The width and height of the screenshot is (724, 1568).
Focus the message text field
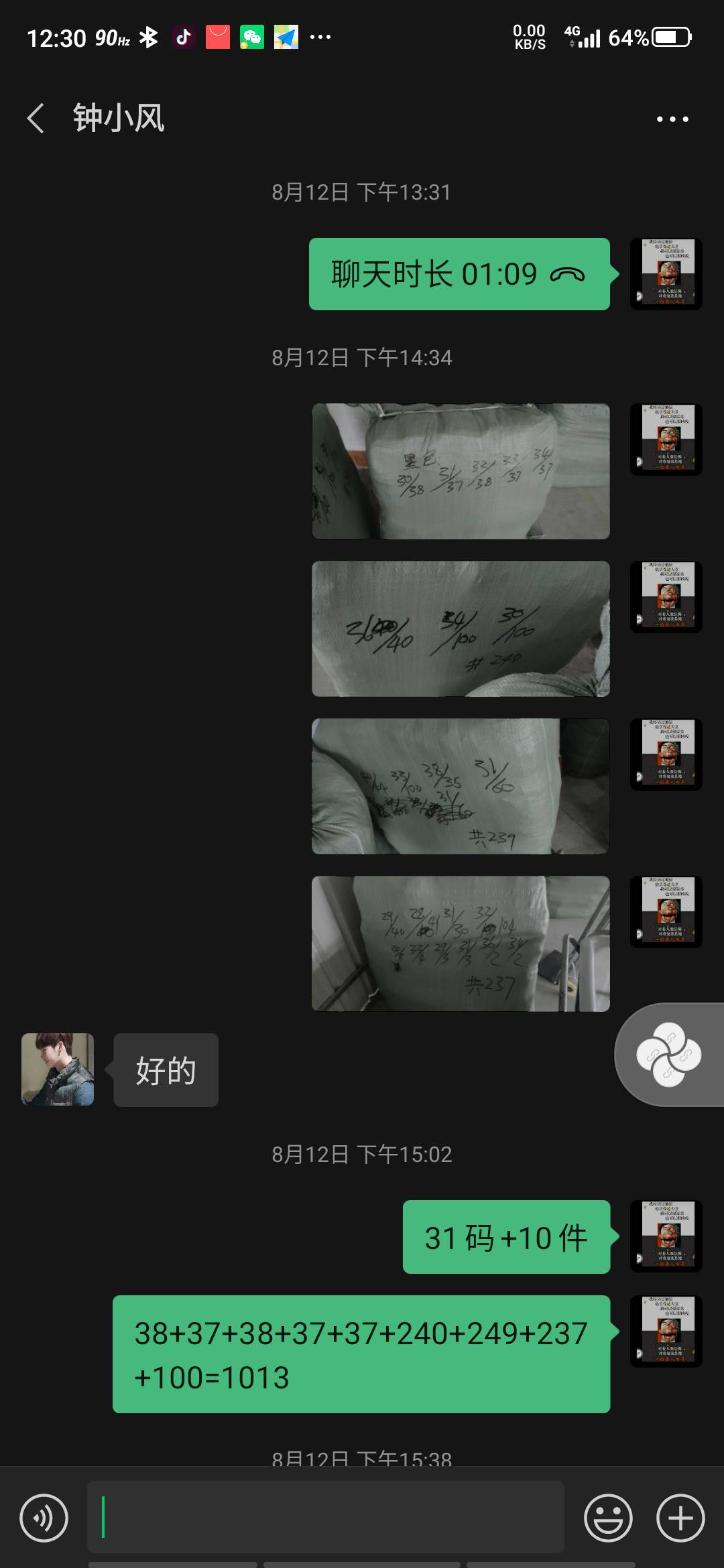325,1518
